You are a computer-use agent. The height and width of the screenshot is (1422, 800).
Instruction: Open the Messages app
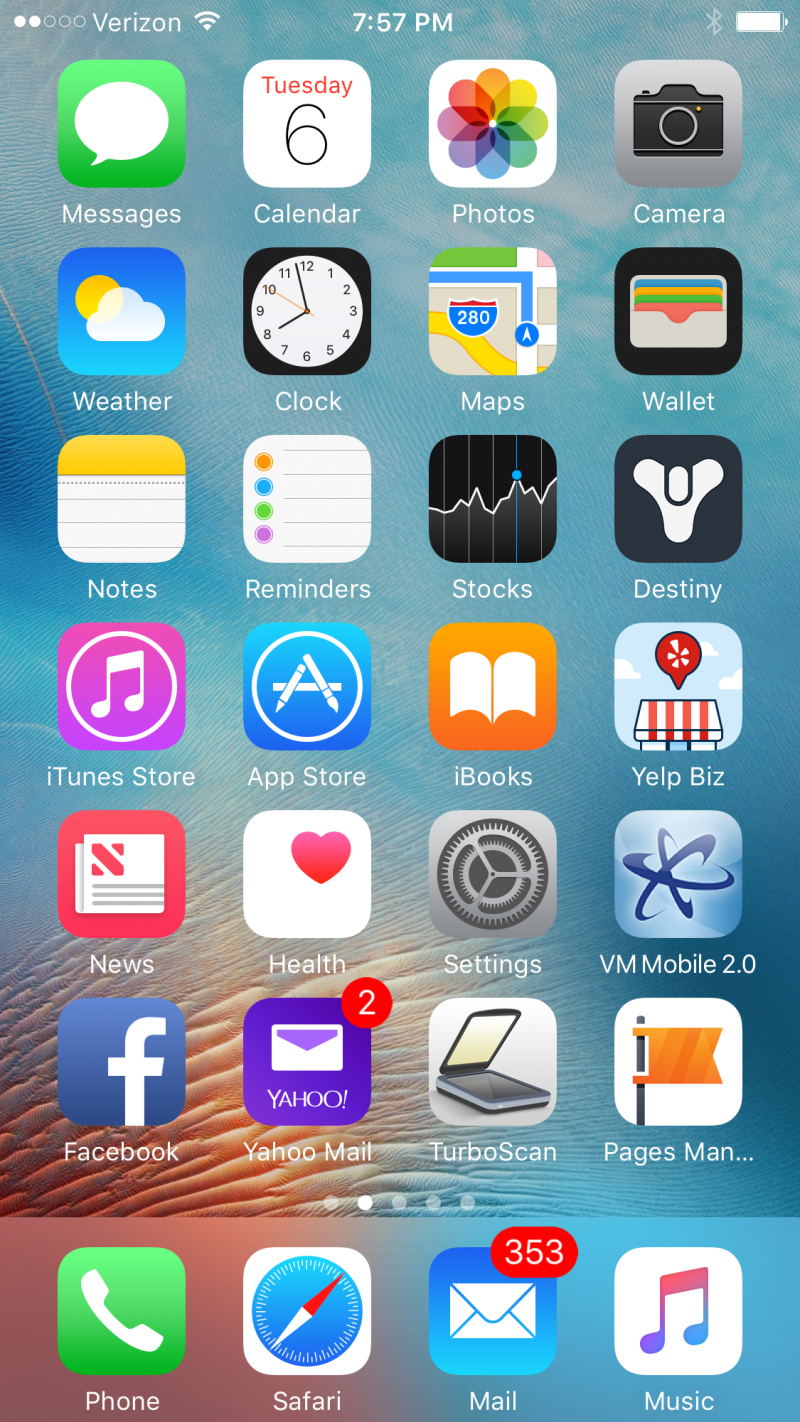point(121,124)
